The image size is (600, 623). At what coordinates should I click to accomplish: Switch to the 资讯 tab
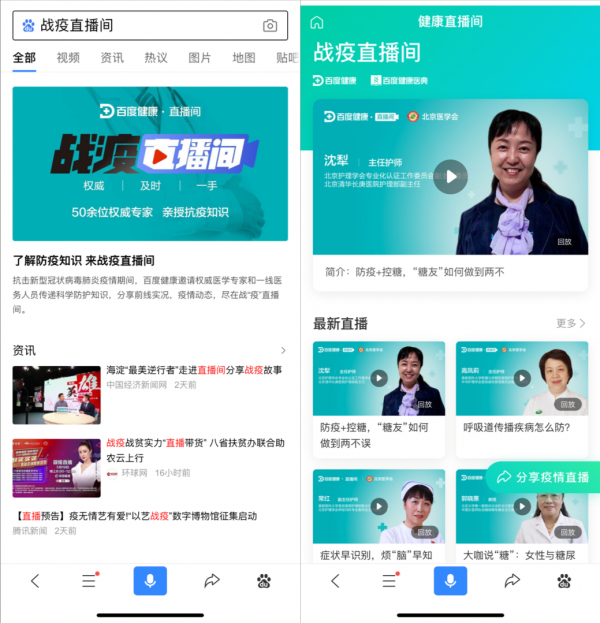pos(112,58)
